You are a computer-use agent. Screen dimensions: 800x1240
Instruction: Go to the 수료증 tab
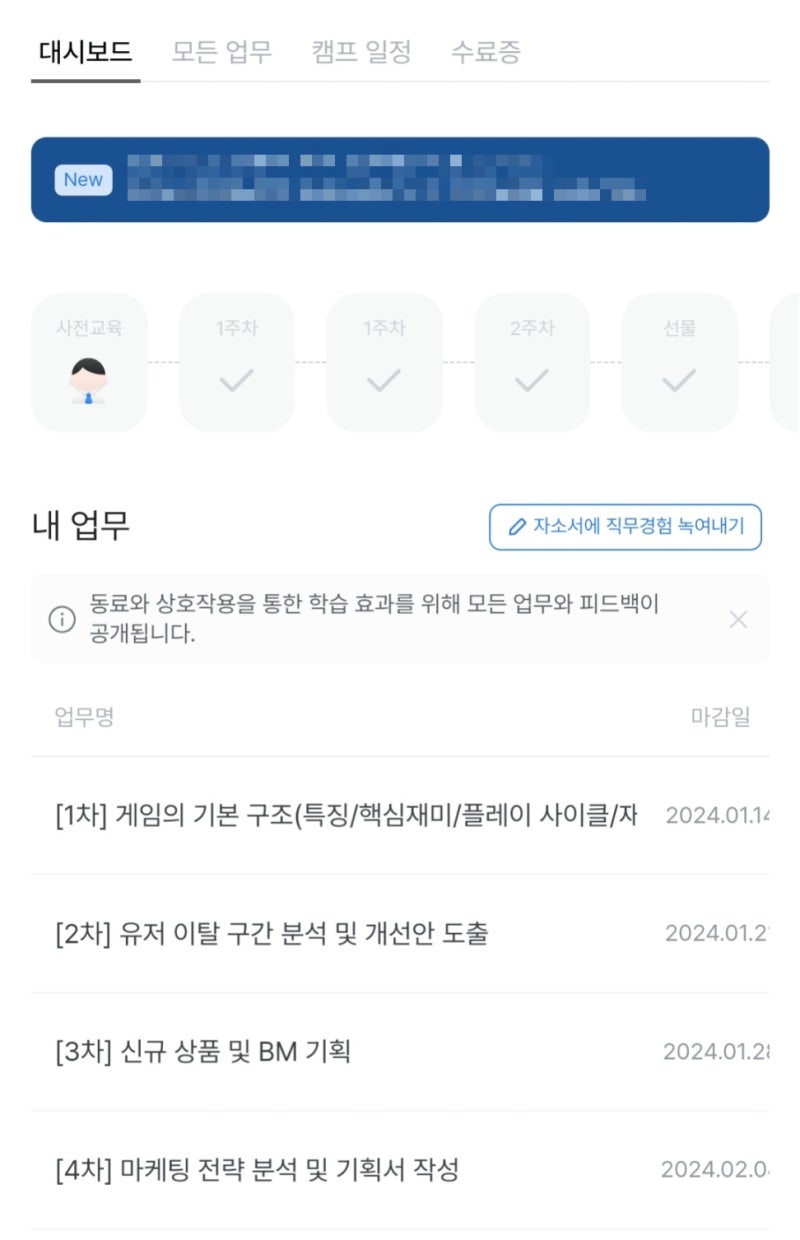coord(485,53)
